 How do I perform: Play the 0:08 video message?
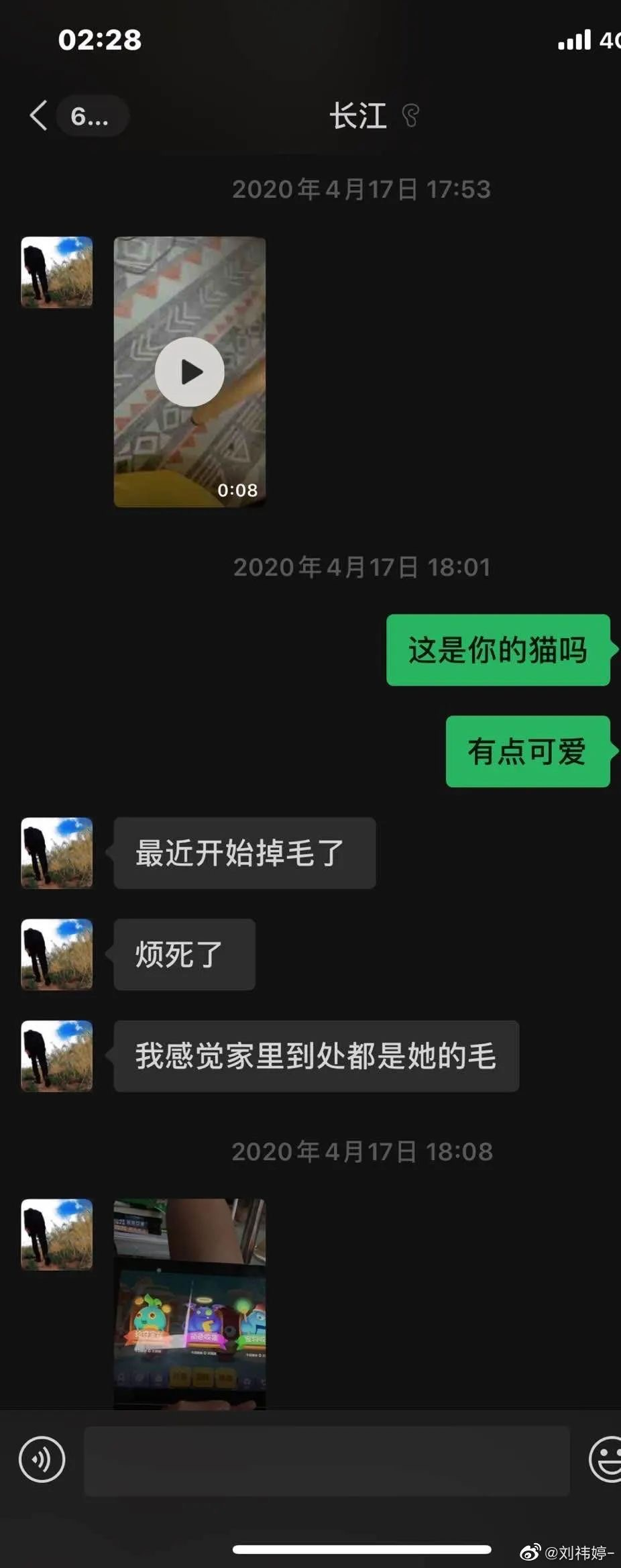click(x=190, y=372)
